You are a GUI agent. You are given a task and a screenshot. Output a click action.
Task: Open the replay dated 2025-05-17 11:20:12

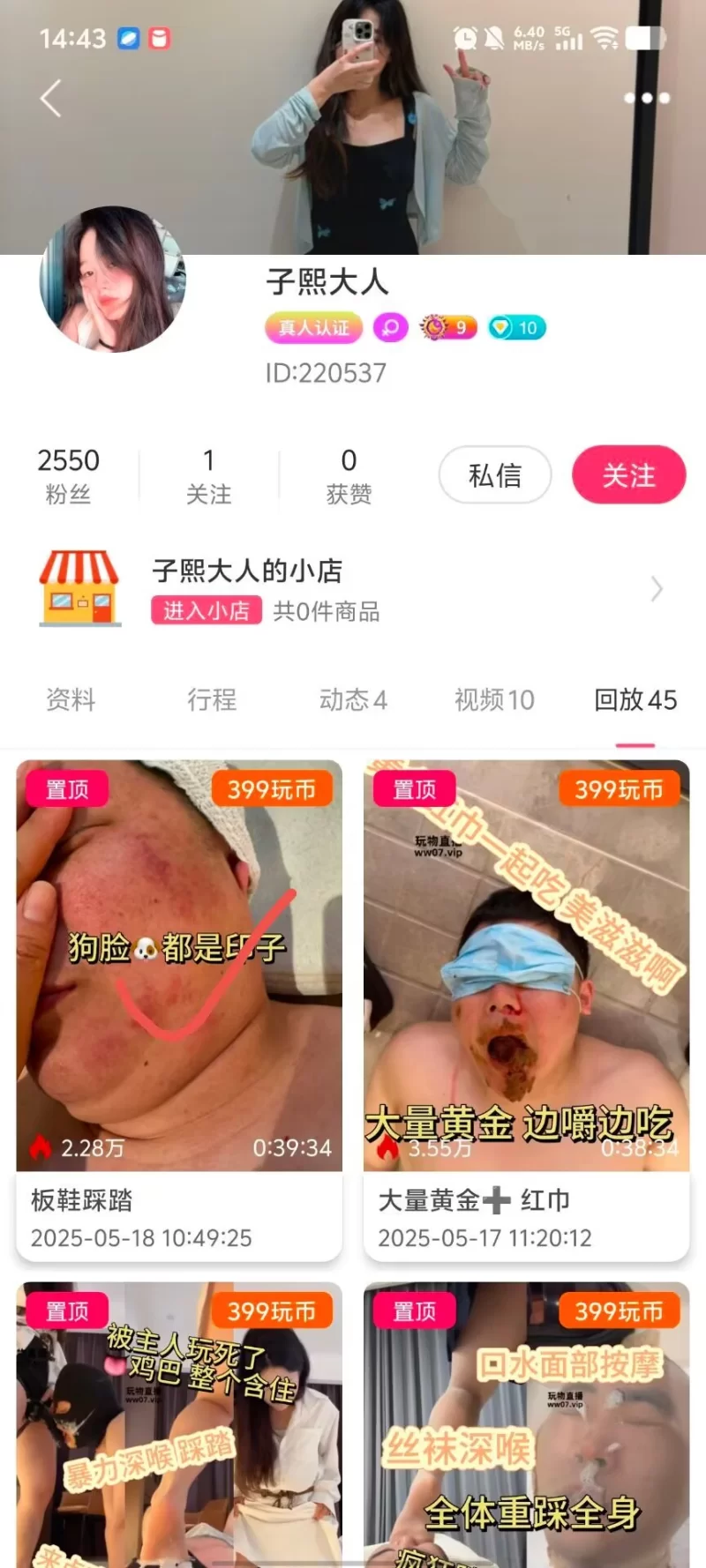526,1010
